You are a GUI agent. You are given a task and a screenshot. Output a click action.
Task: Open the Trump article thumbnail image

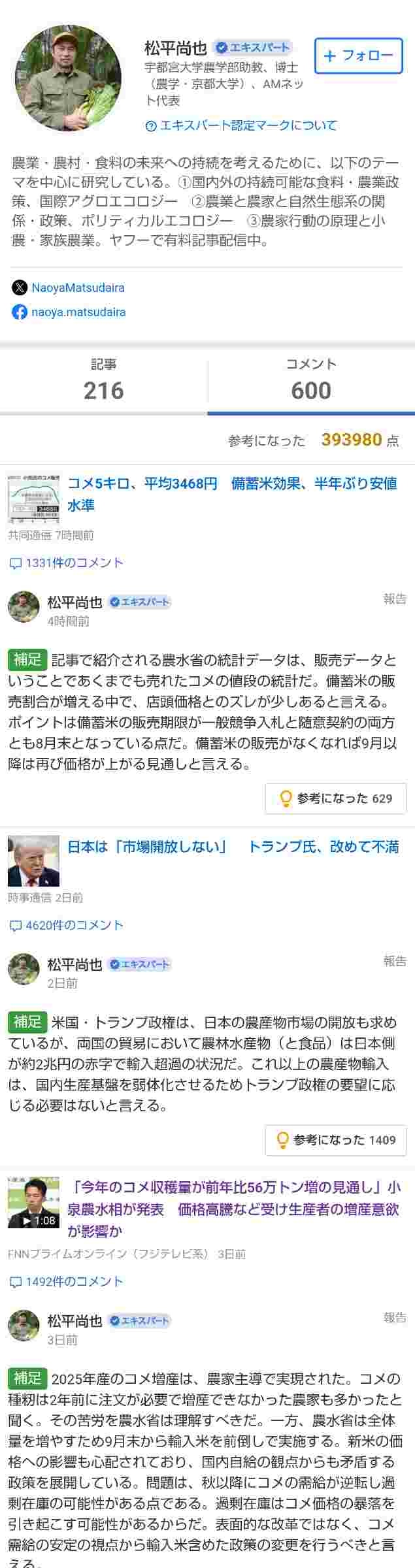coord(33,860)
